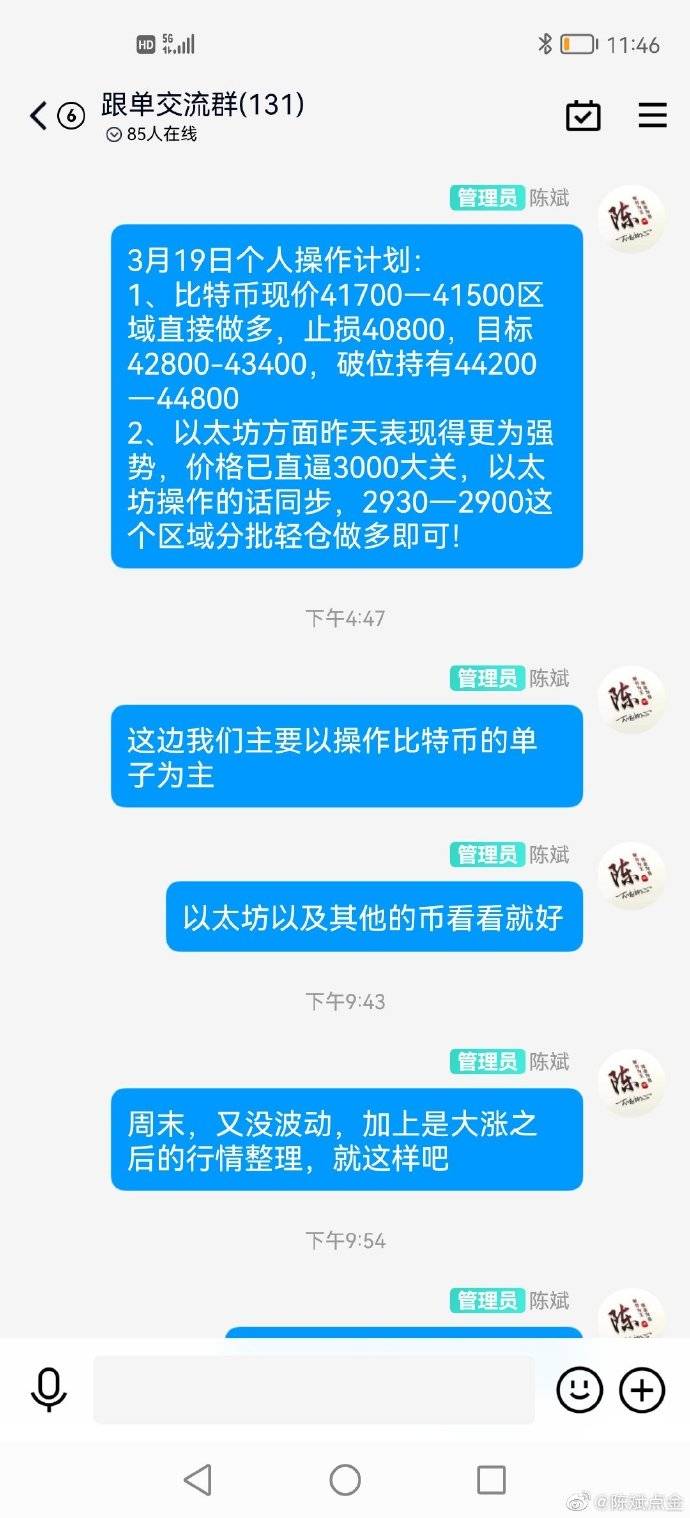
Task: Open the group menu (three lines)
Action: coord(652,116)
